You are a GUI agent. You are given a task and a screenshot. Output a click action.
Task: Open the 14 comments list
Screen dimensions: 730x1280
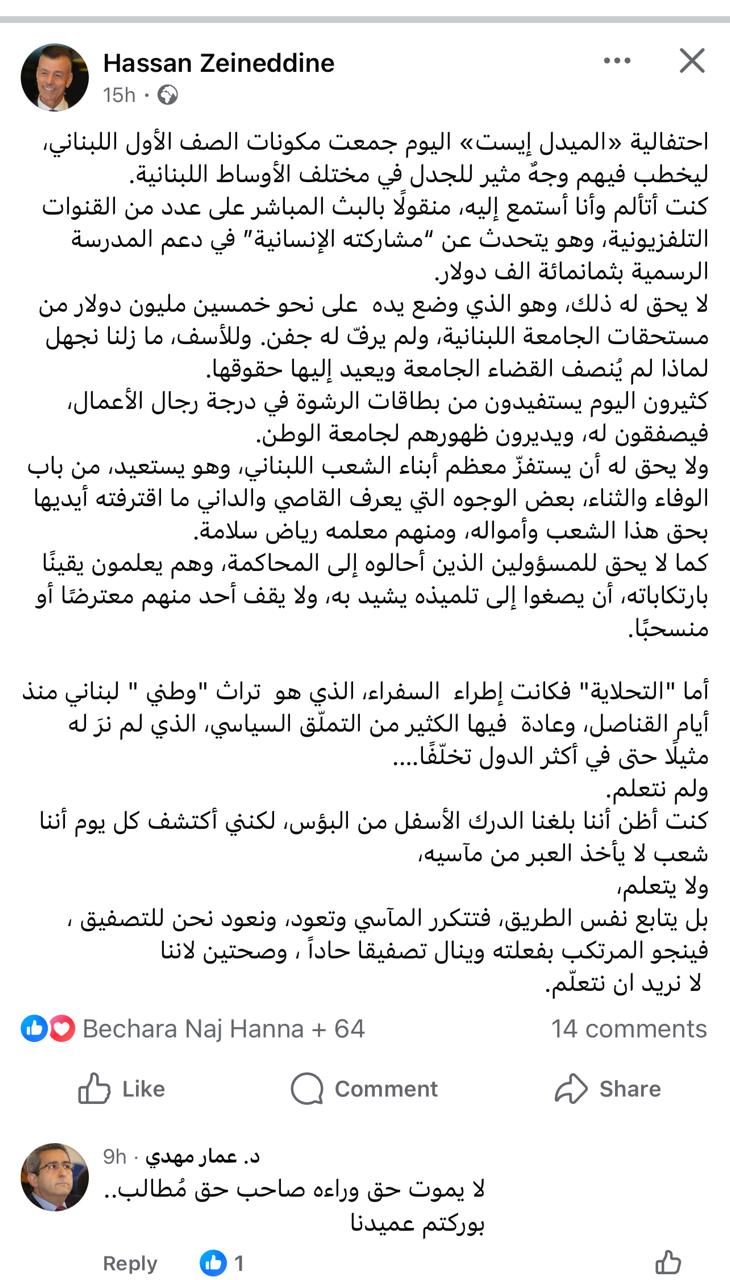(x=628, y=1028)
